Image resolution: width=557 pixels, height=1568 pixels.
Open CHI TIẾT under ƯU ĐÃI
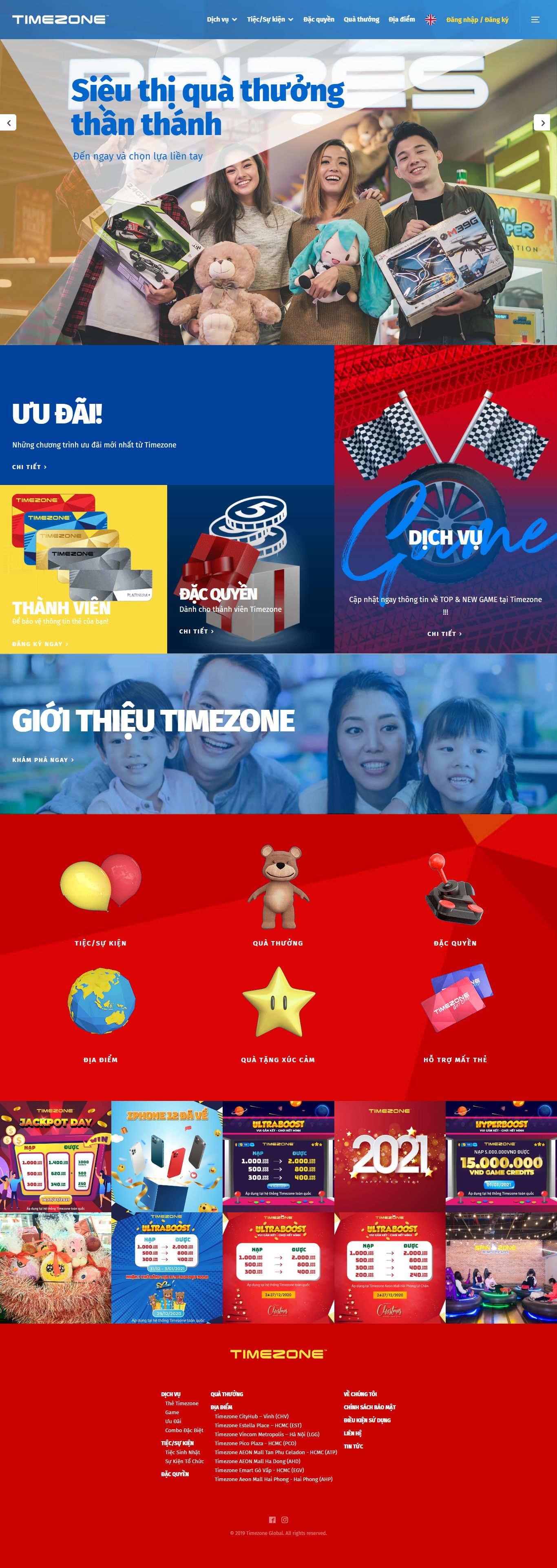pos(29,467)
